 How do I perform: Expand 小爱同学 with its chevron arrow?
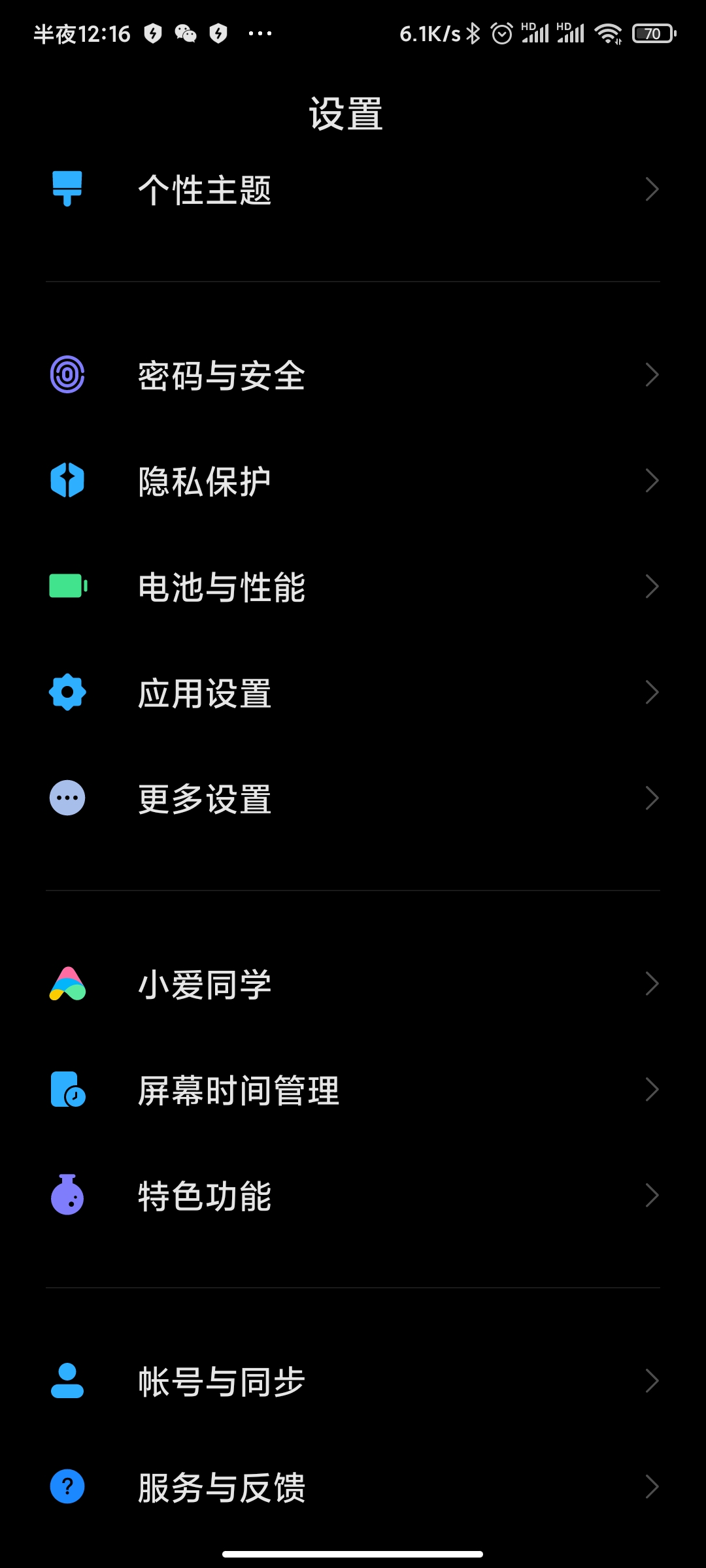tap(652, 983)
